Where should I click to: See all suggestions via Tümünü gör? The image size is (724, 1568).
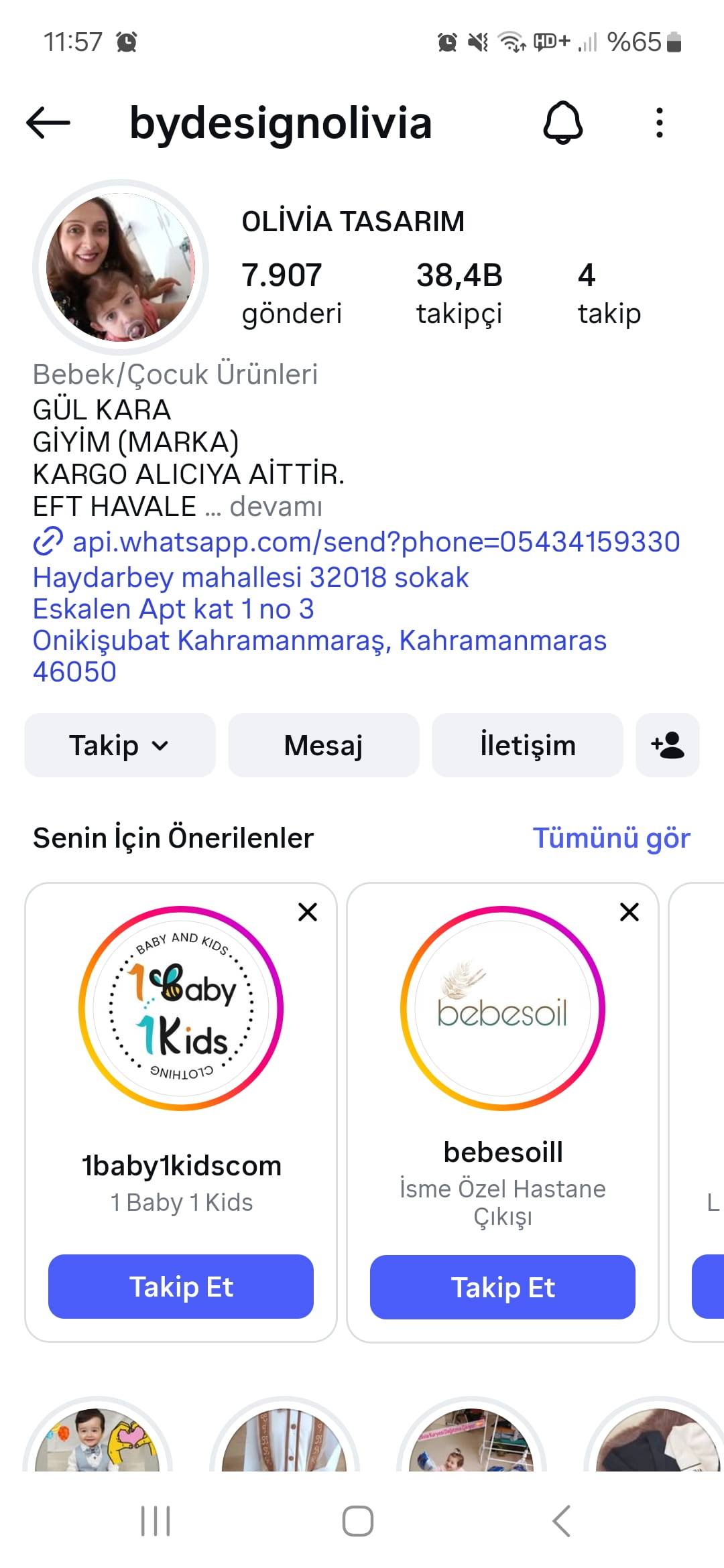pos(611,838)
